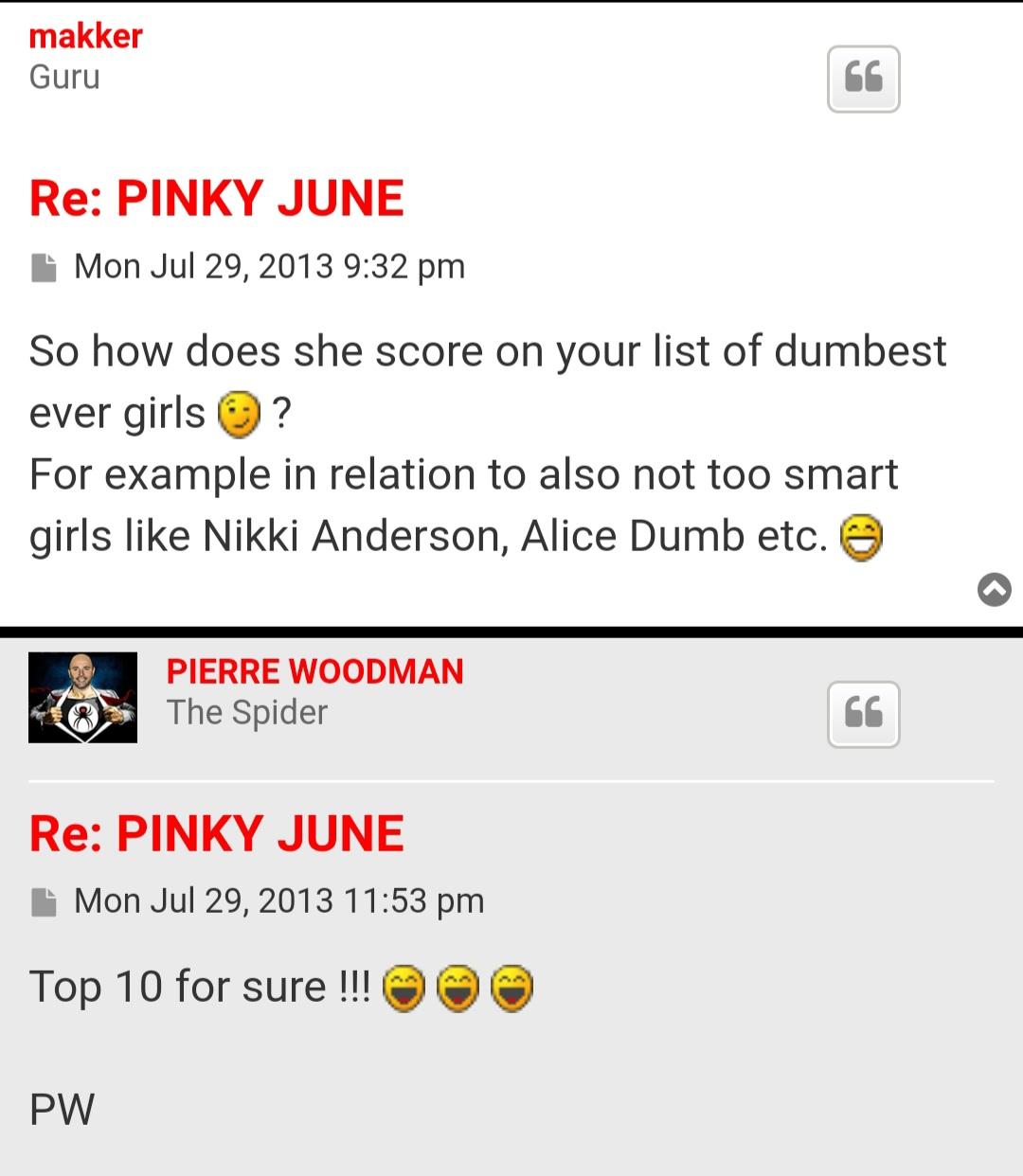
Task: Open PIERRE WOODMAN's post title link
Action: pyautogui.click(x=216, y=833)
